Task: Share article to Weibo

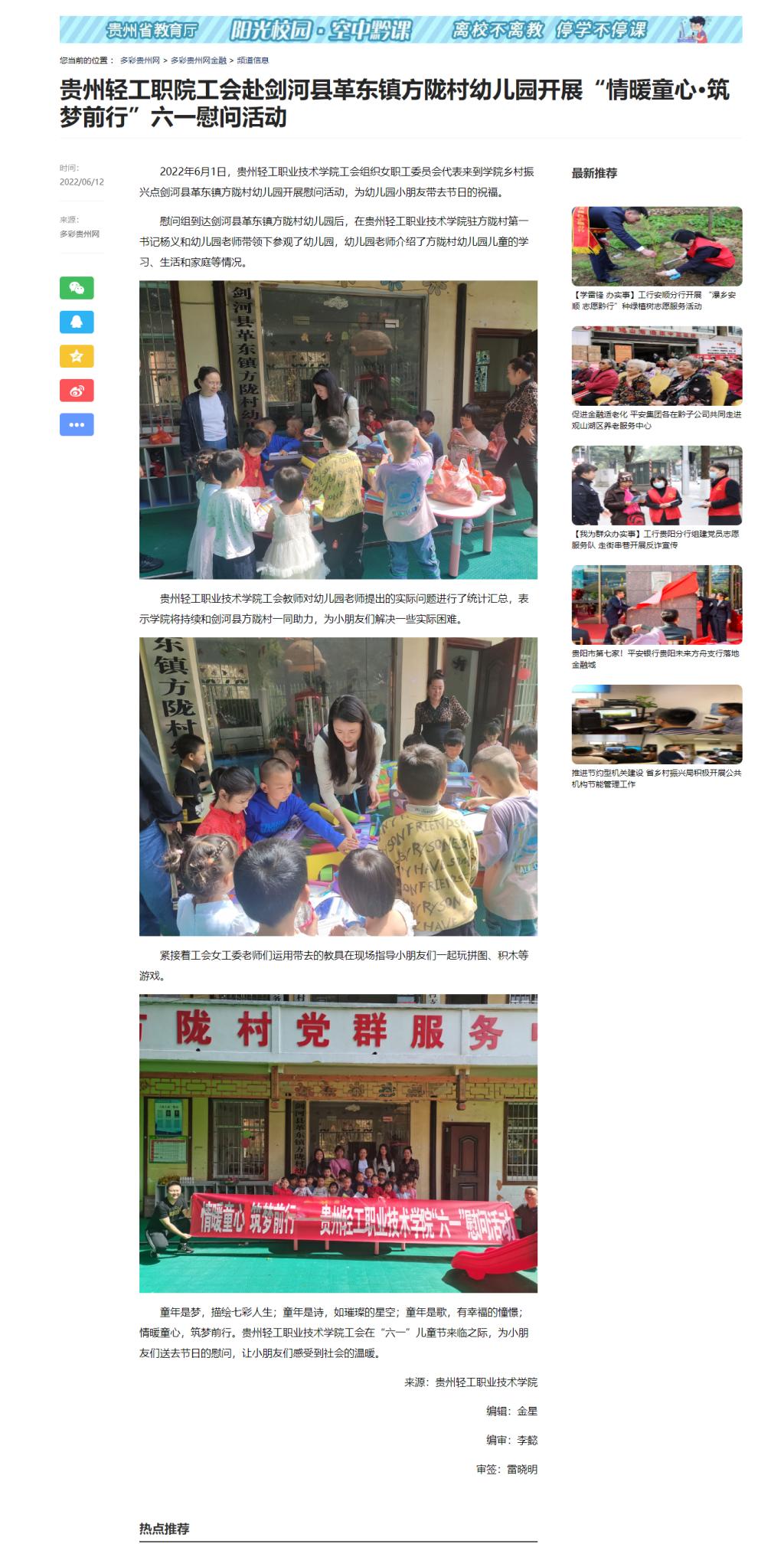Action: pos(77,391)
